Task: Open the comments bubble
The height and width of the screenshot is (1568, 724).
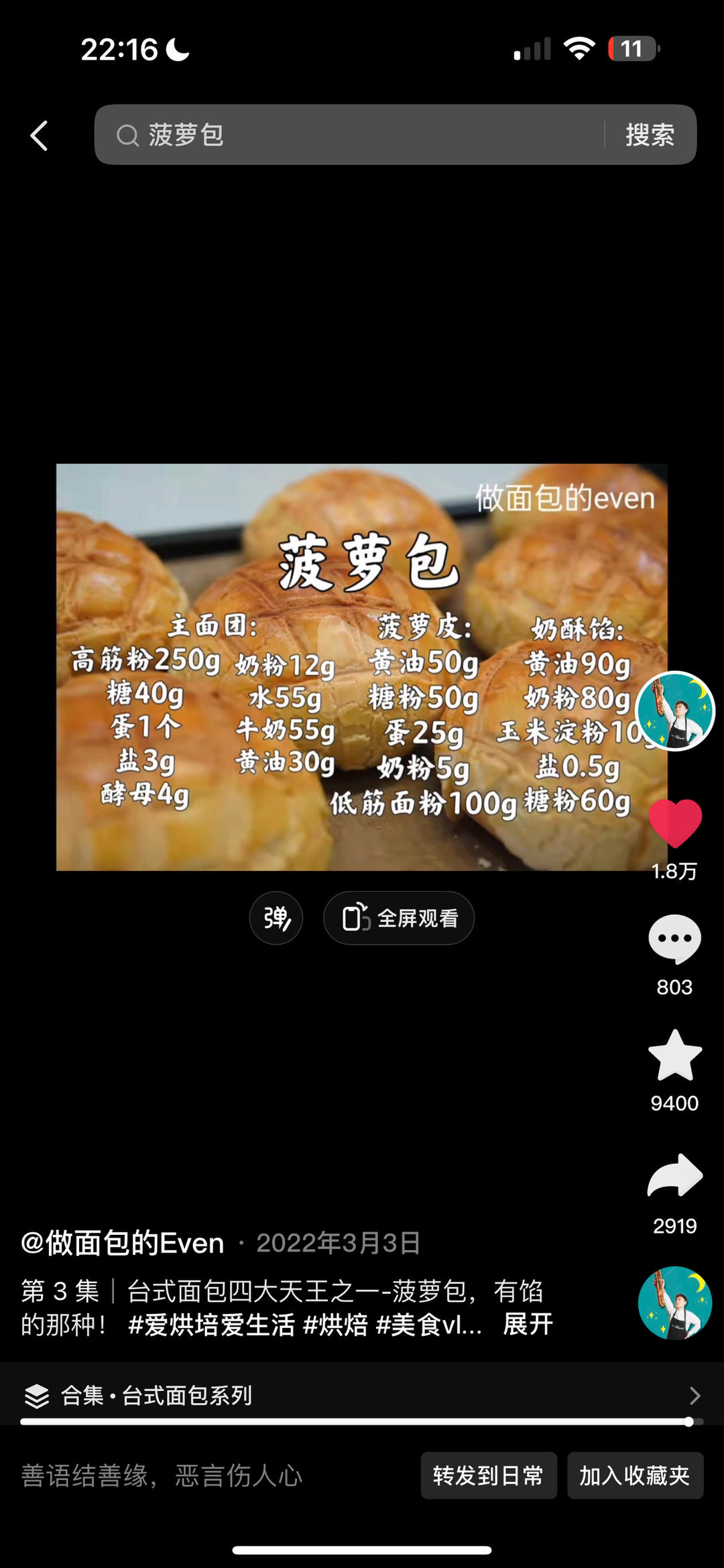Action: coord(674,939)
